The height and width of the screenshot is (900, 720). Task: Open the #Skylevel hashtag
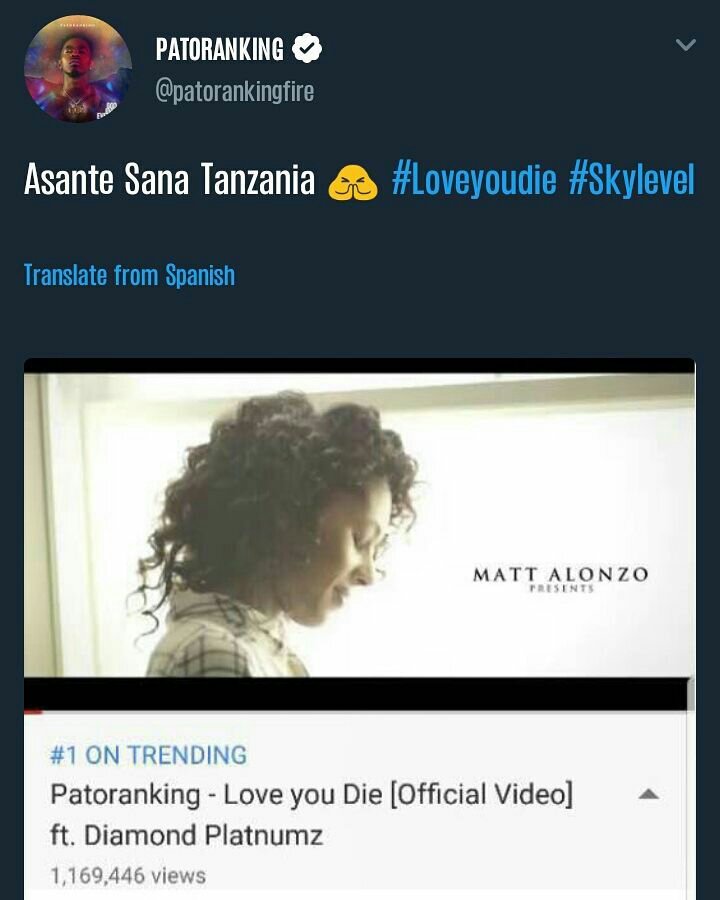(631, 181)
